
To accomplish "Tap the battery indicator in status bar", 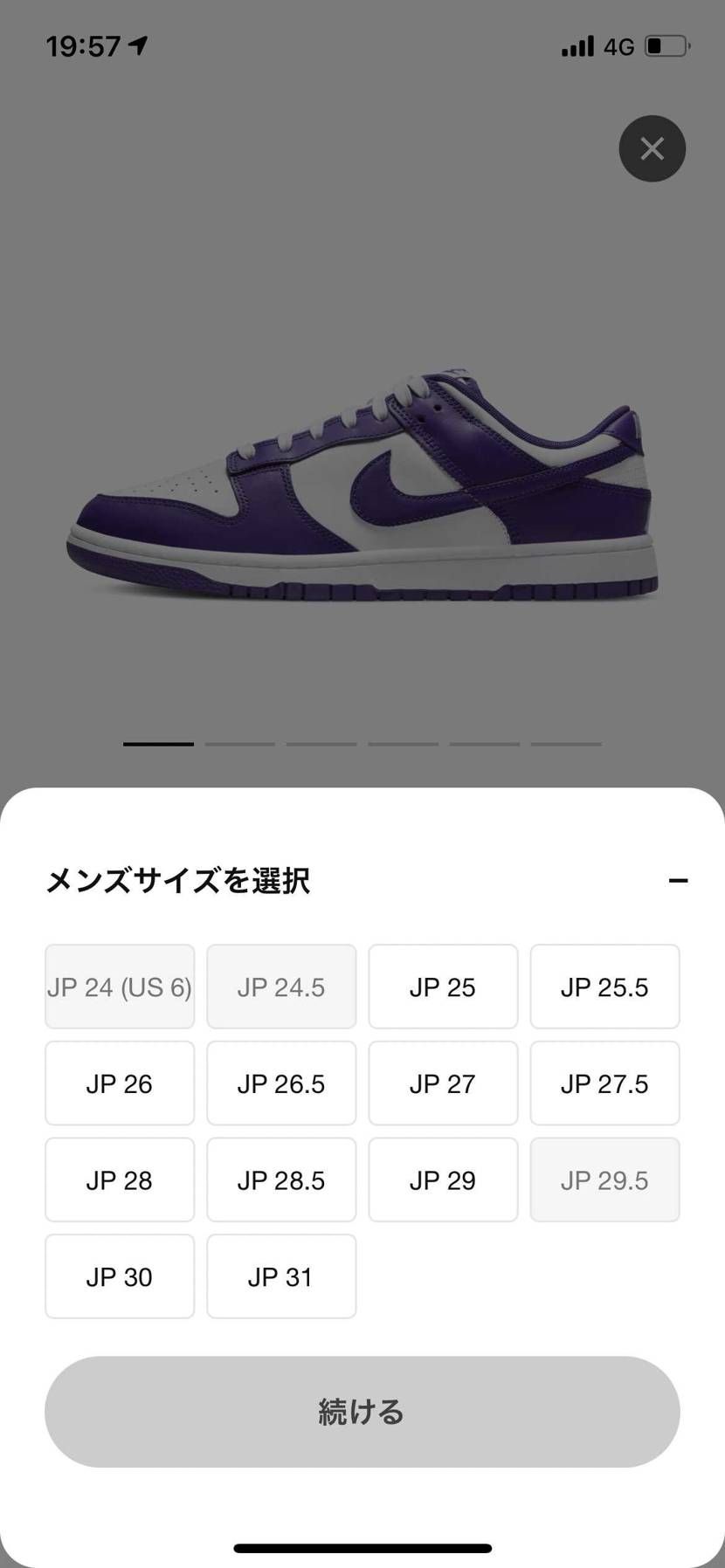I will pos(665,45).
